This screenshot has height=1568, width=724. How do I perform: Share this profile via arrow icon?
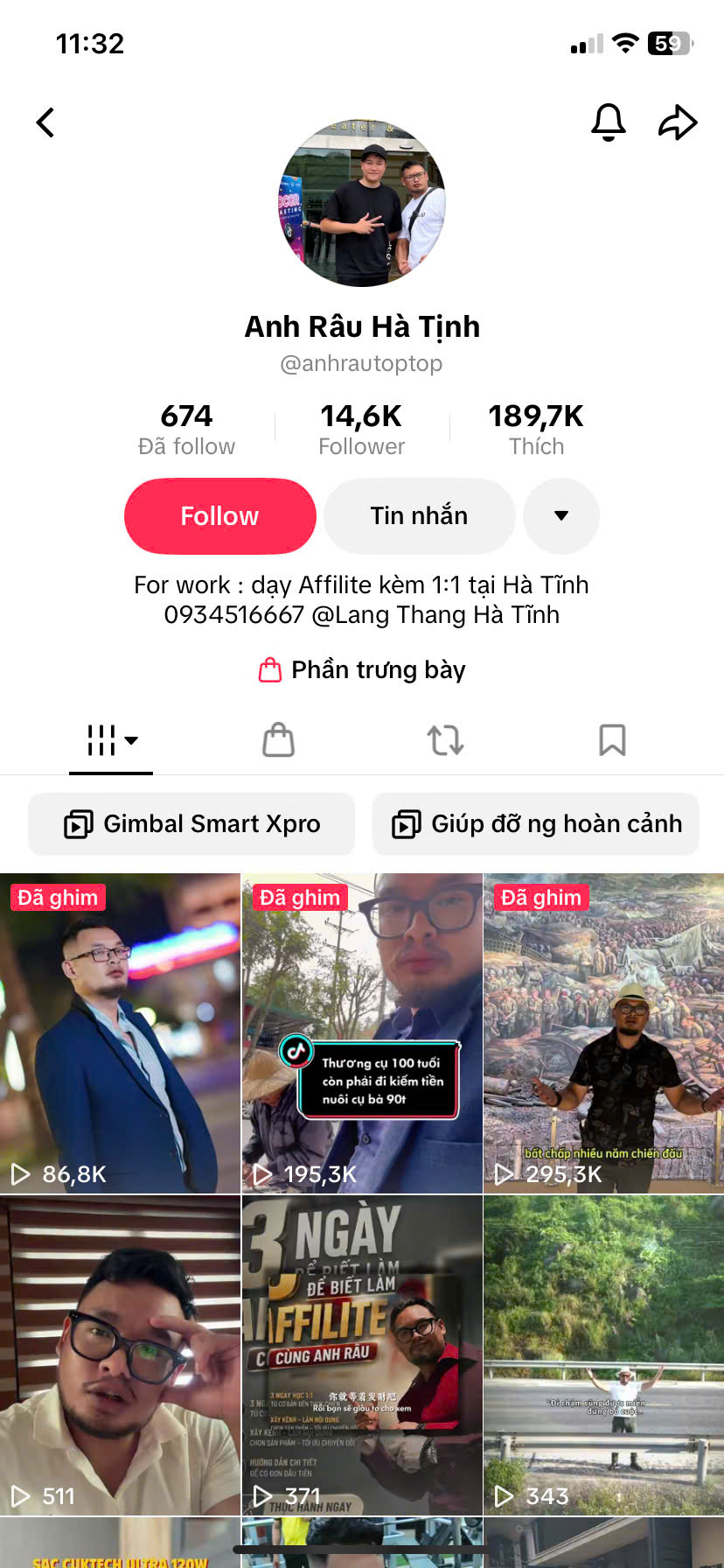coord(678,122)
